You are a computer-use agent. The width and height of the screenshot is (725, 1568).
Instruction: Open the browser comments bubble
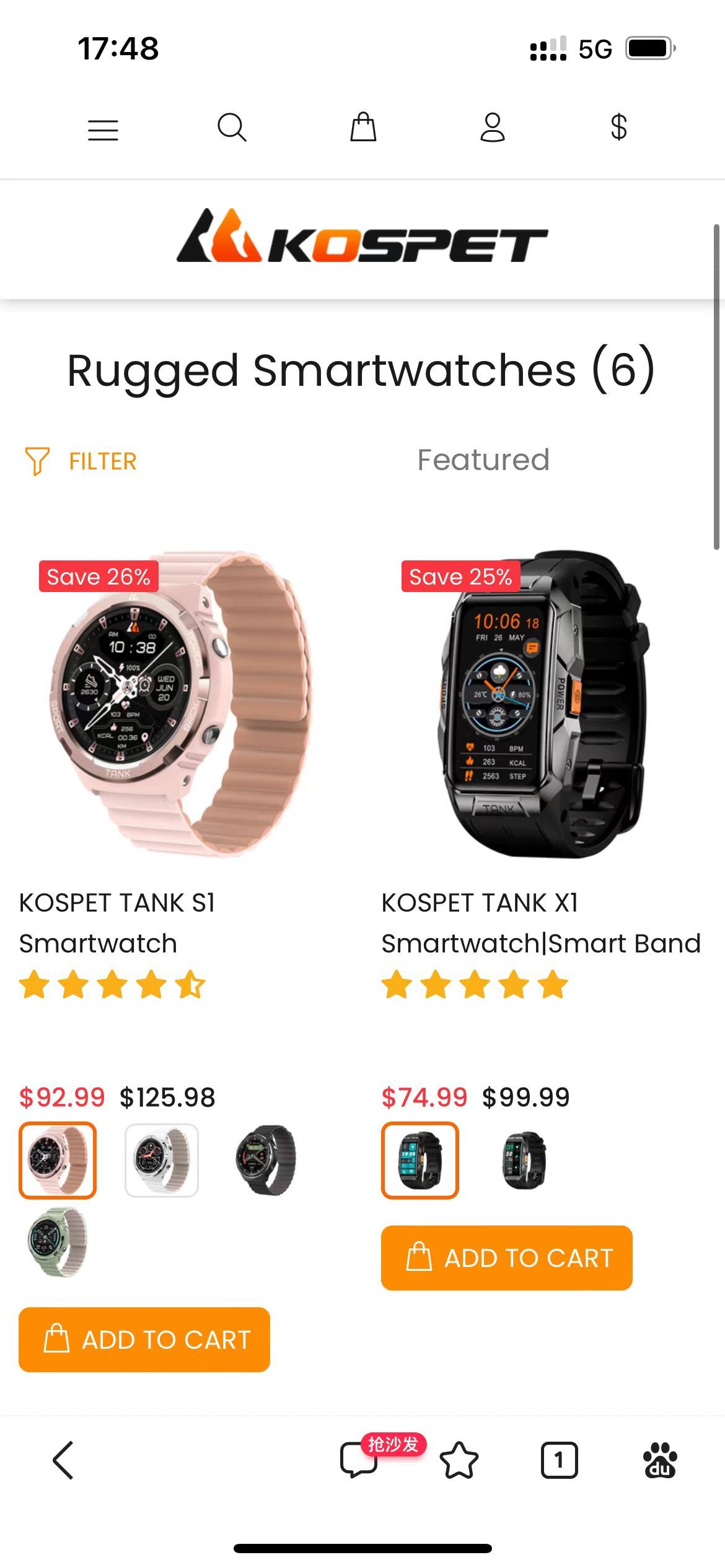359,1460
